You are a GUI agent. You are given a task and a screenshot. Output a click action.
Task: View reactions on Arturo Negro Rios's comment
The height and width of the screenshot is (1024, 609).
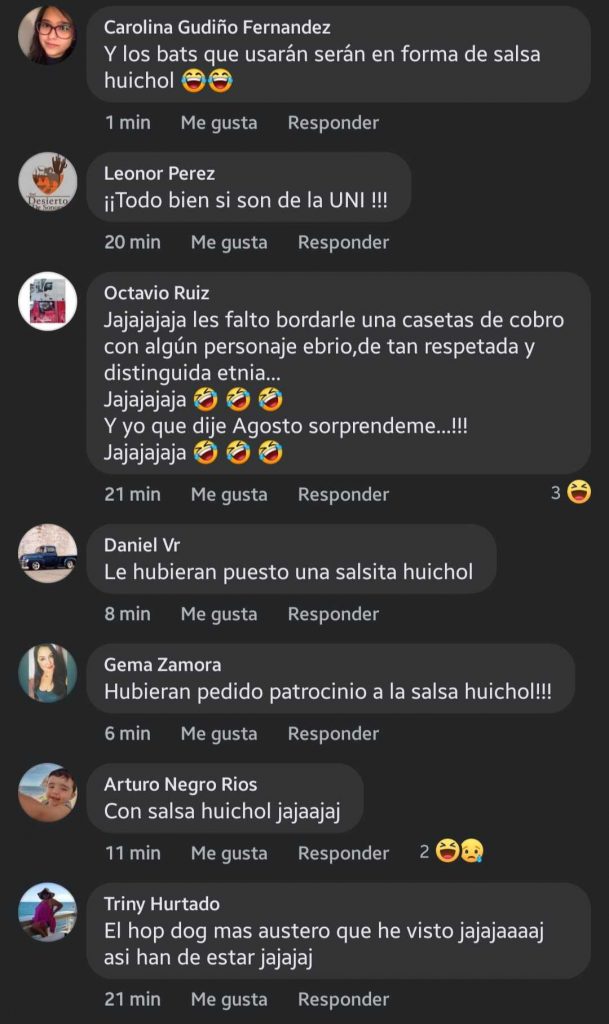pyautogui.click(x=453, y=852)
